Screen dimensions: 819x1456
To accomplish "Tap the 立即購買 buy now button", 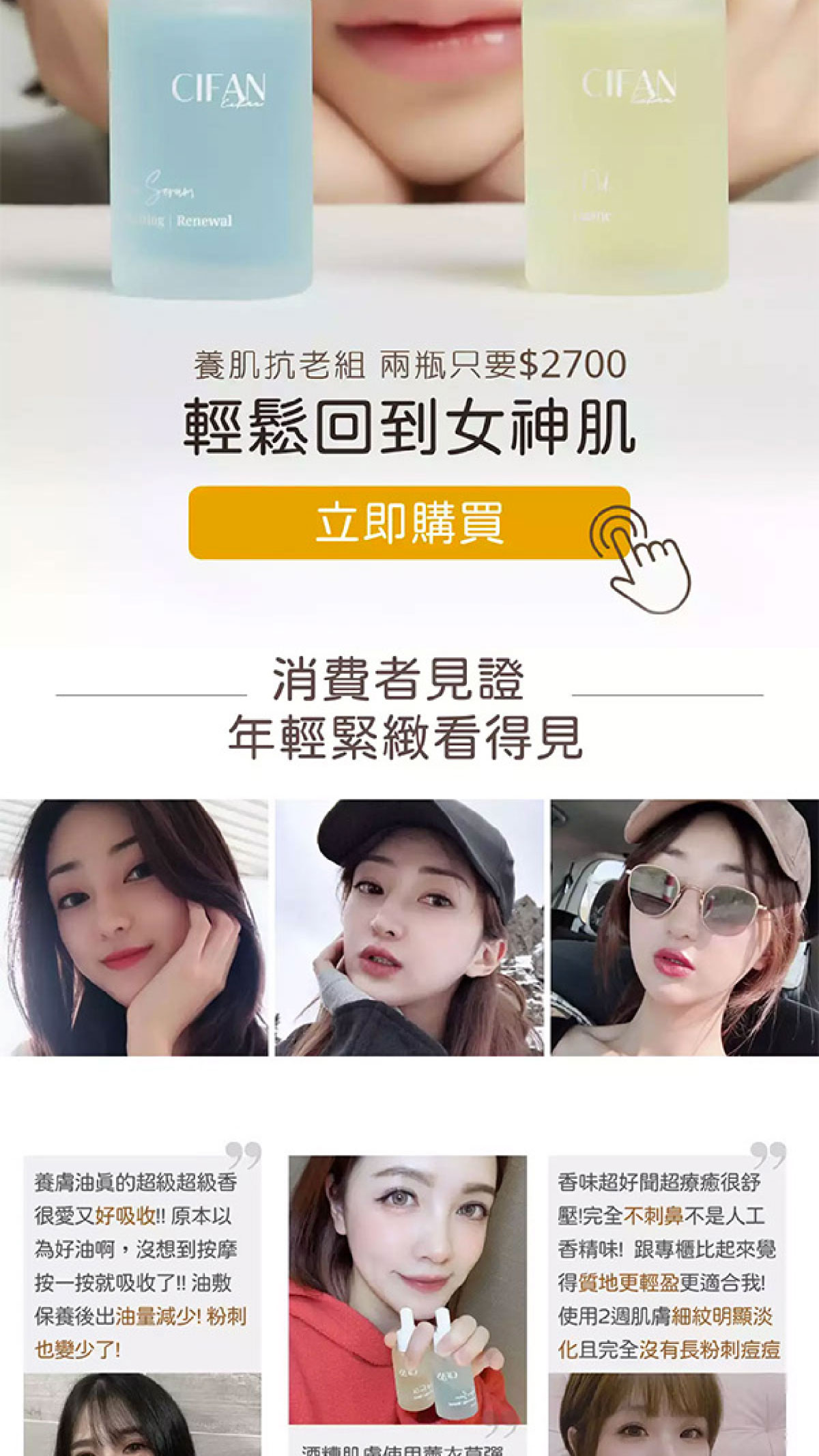I will point(408,523).
